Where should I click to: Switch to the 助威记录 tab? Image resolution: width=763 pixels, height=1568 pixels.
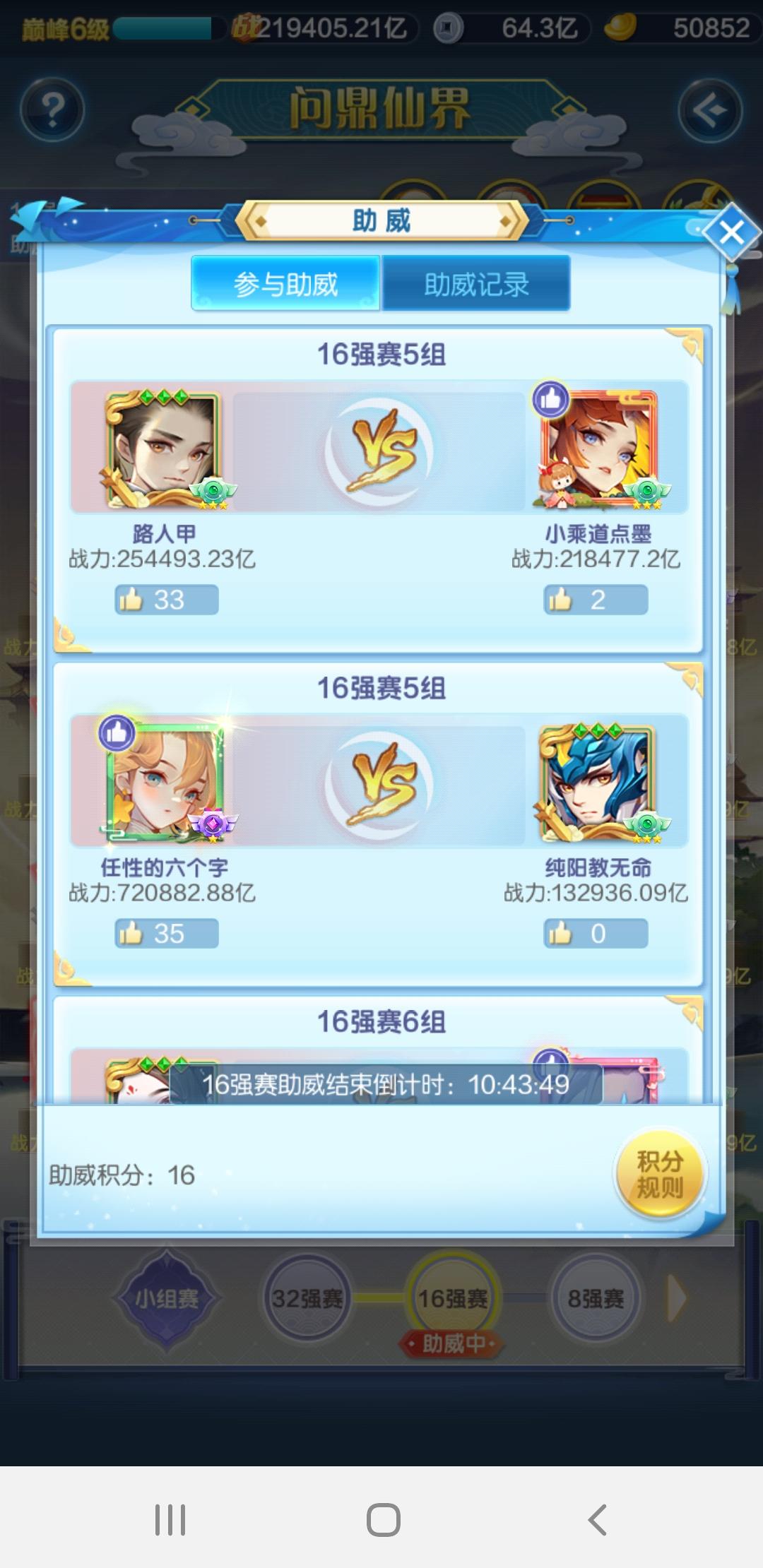pyautogui.click(x=476, y=282)
